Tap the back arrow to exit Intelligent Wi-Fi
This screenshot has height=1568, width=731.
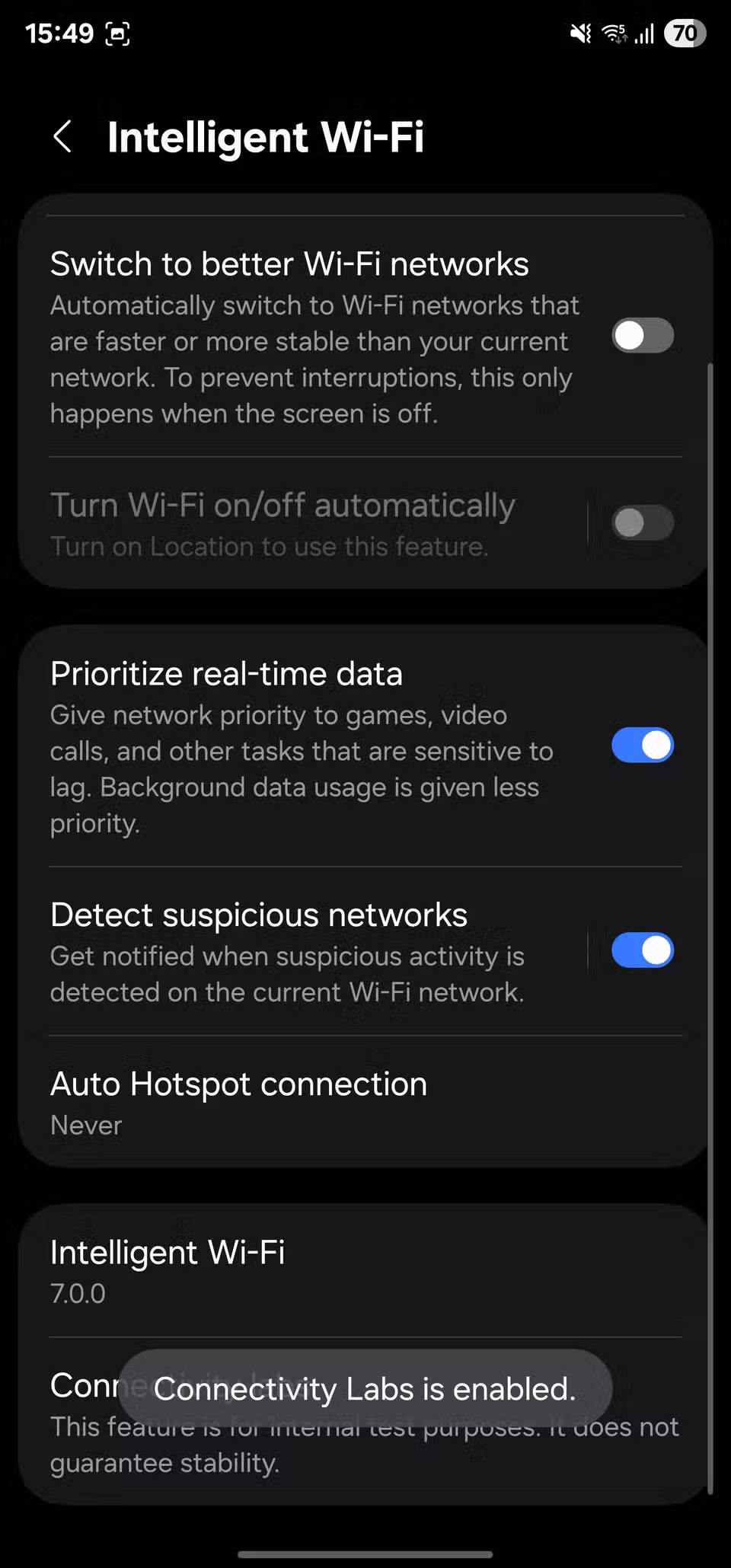pos(63,137)
